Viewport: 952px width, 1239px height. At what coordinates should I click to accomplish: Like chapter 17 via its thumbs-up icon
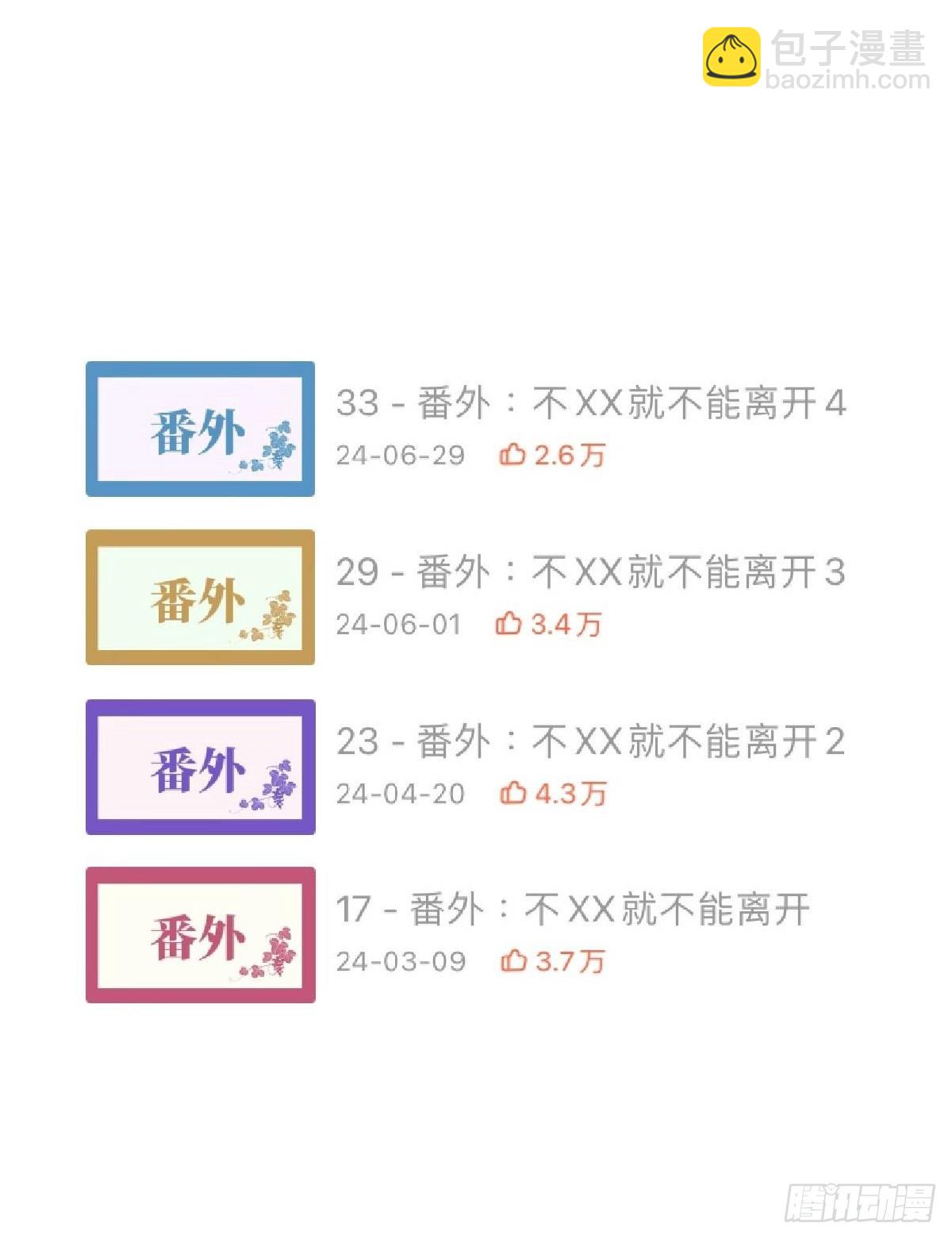pyautogui.click(x=514, y=960)
